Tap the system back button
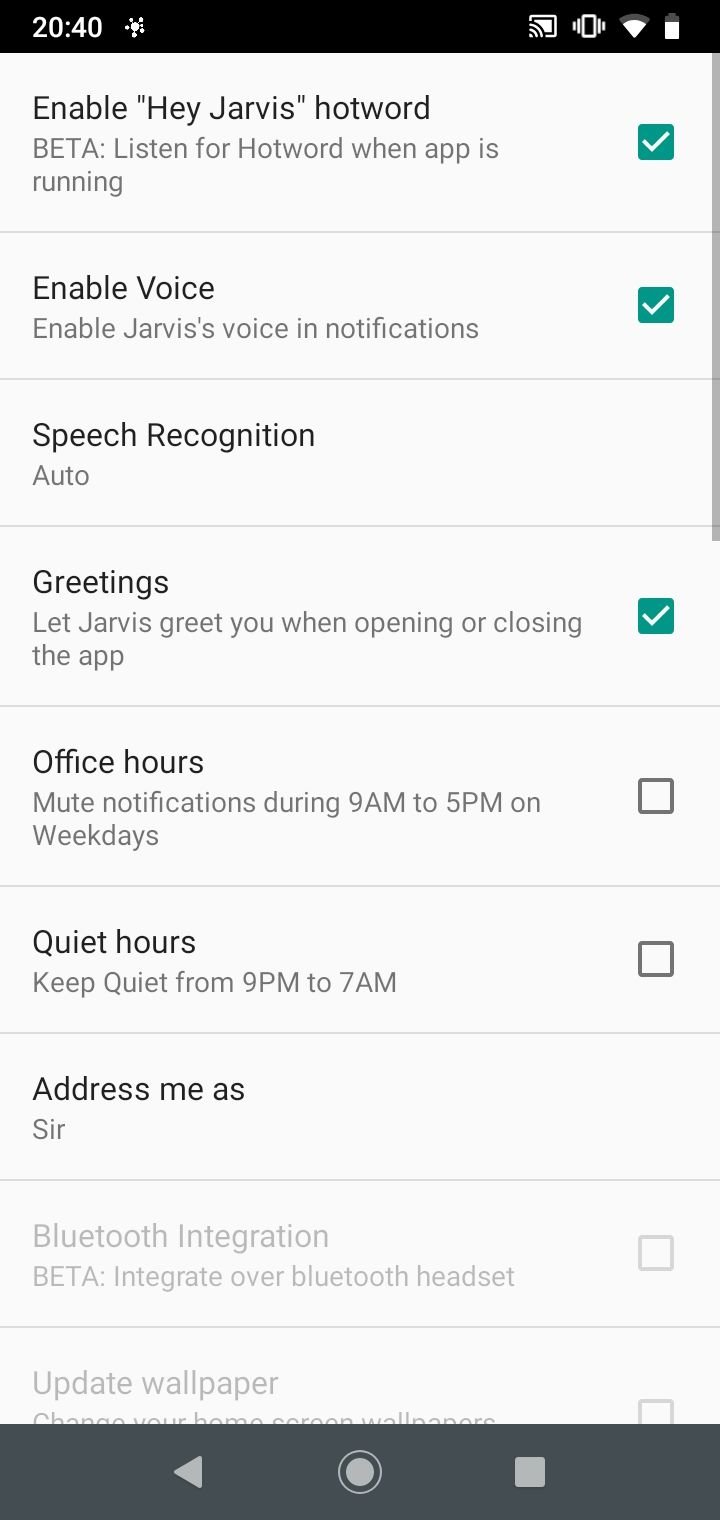 [x=188, y=1472]
